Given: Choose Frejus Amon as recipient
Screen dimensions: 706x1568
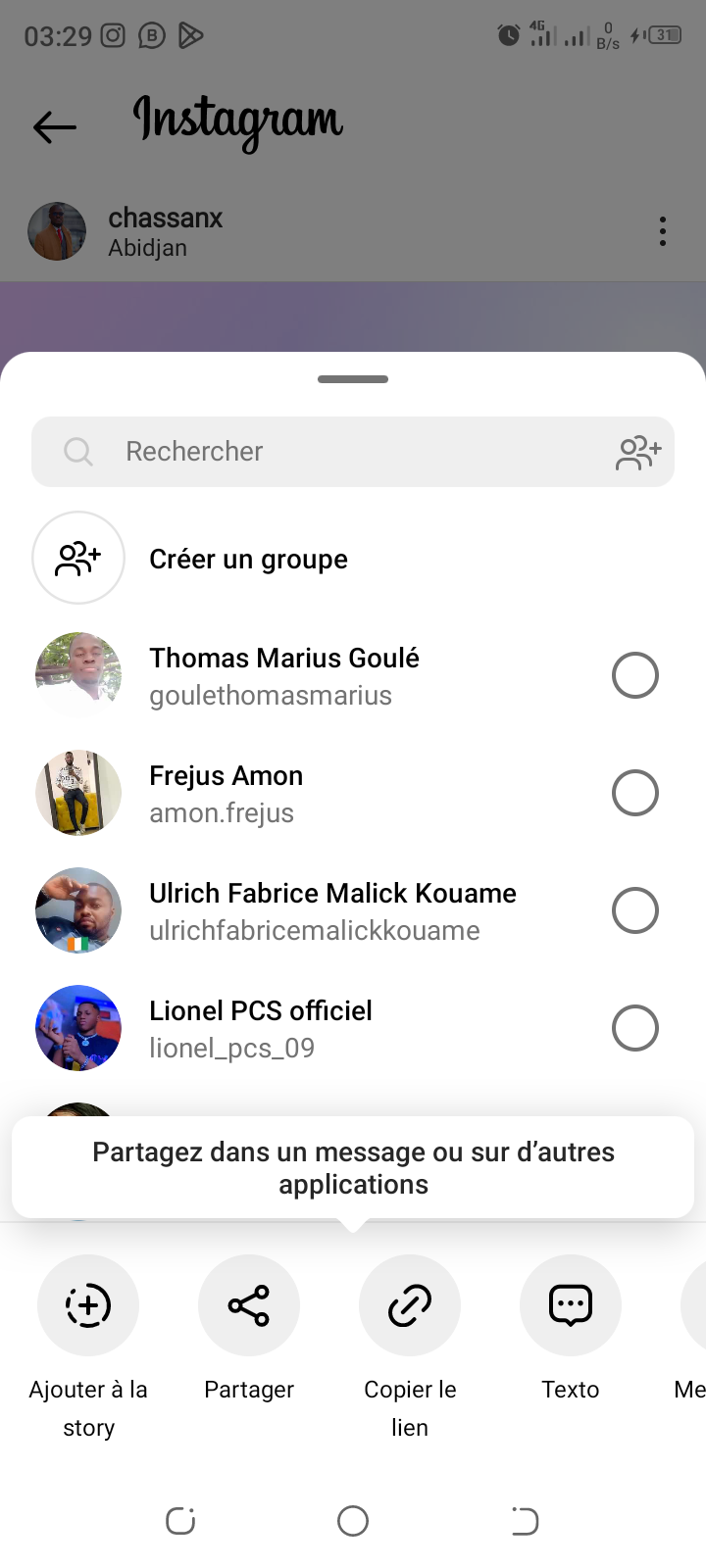Looking at the screenshot, I should 634,793.
